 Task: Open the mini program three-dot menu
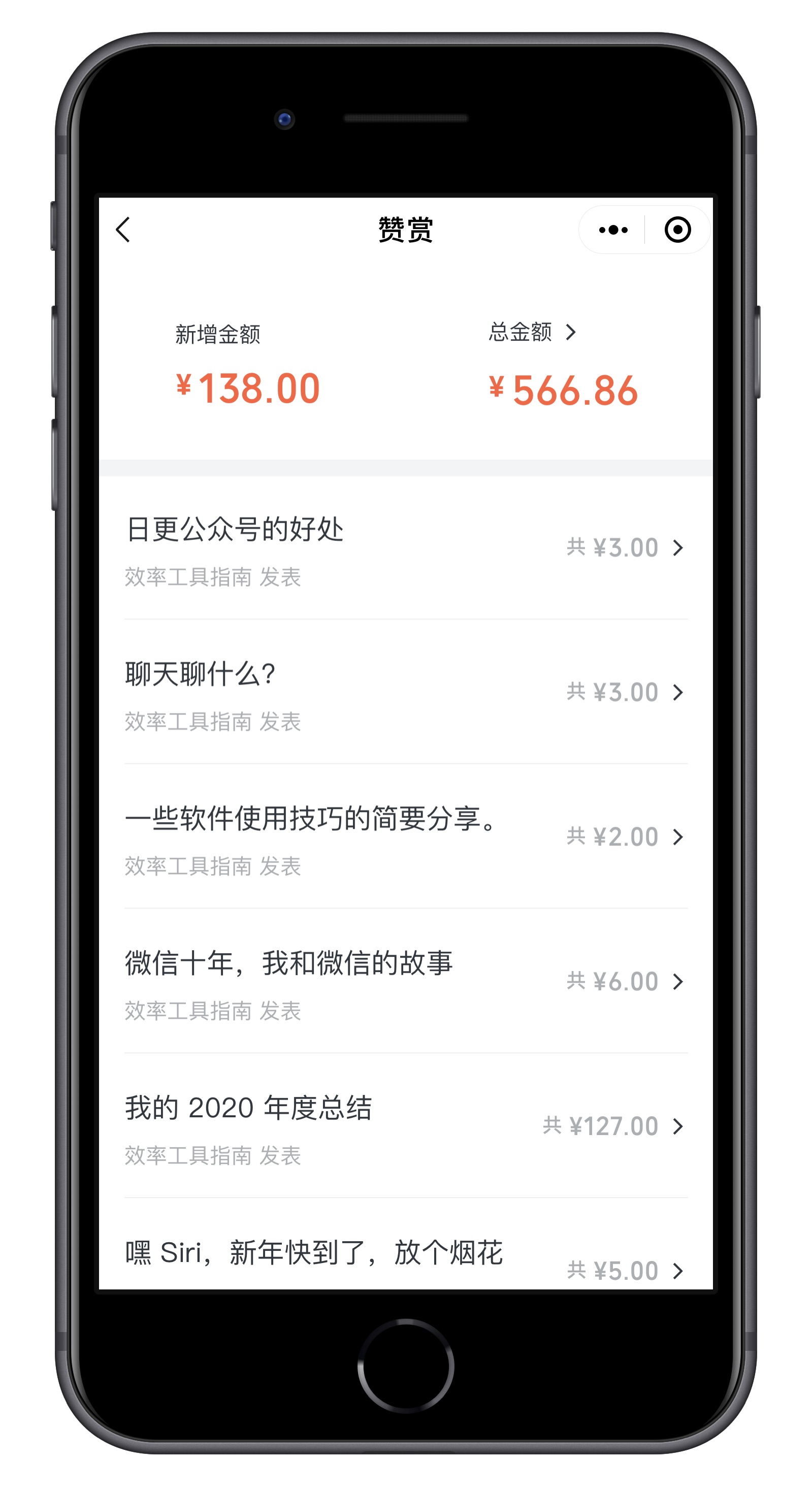(x=613, y=230)
